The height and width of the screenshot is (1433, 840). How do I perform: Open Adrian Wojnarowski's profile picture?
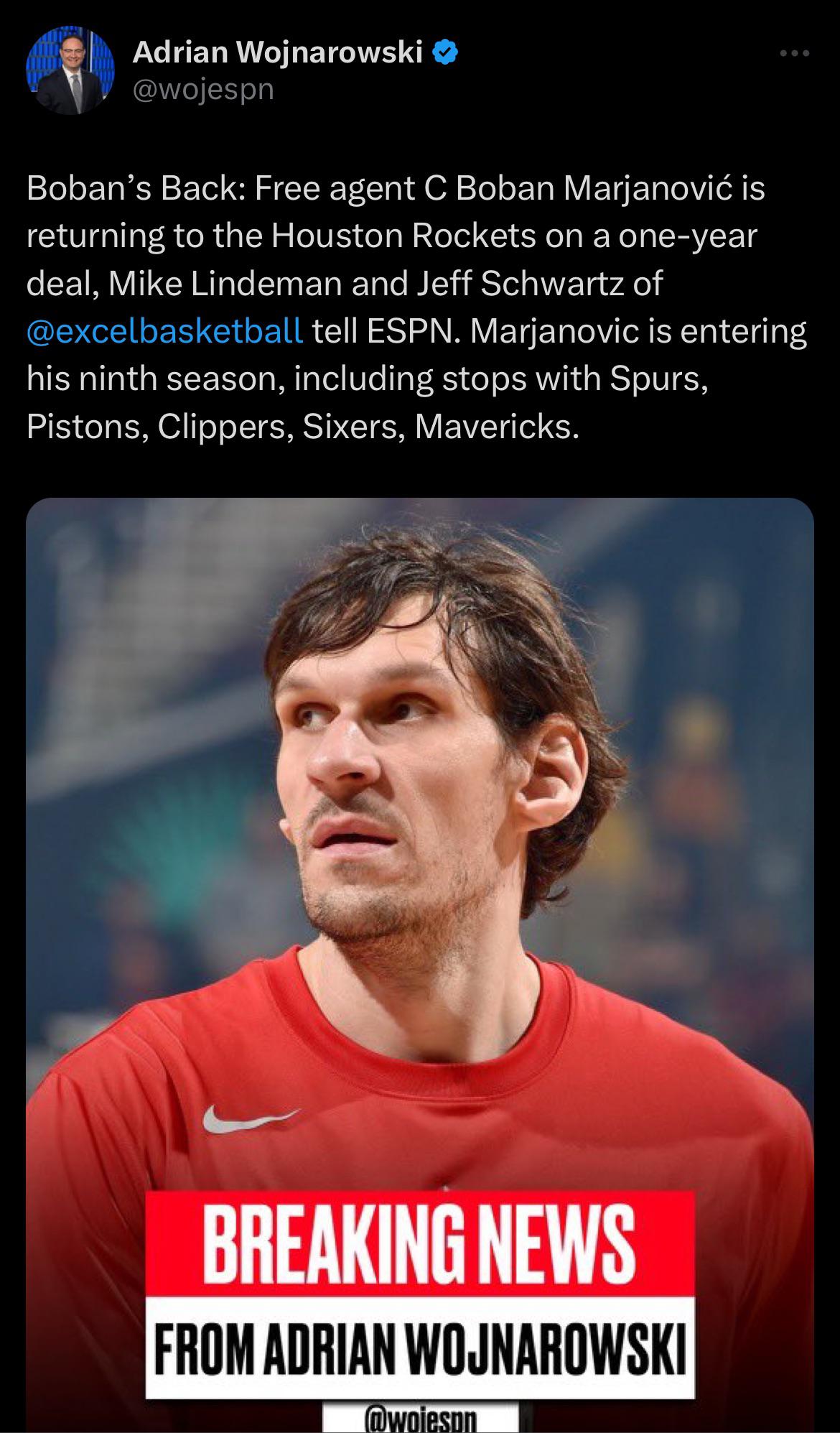pyautogui.click(x=70, y=70)
